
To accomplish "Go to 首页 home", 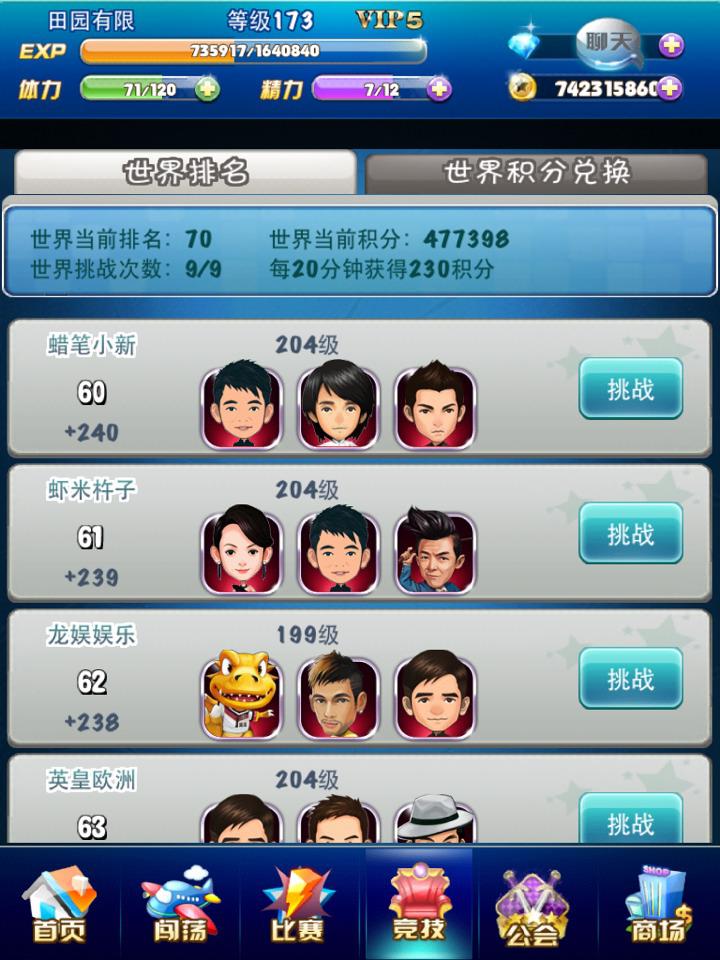I will click(60, 906).
